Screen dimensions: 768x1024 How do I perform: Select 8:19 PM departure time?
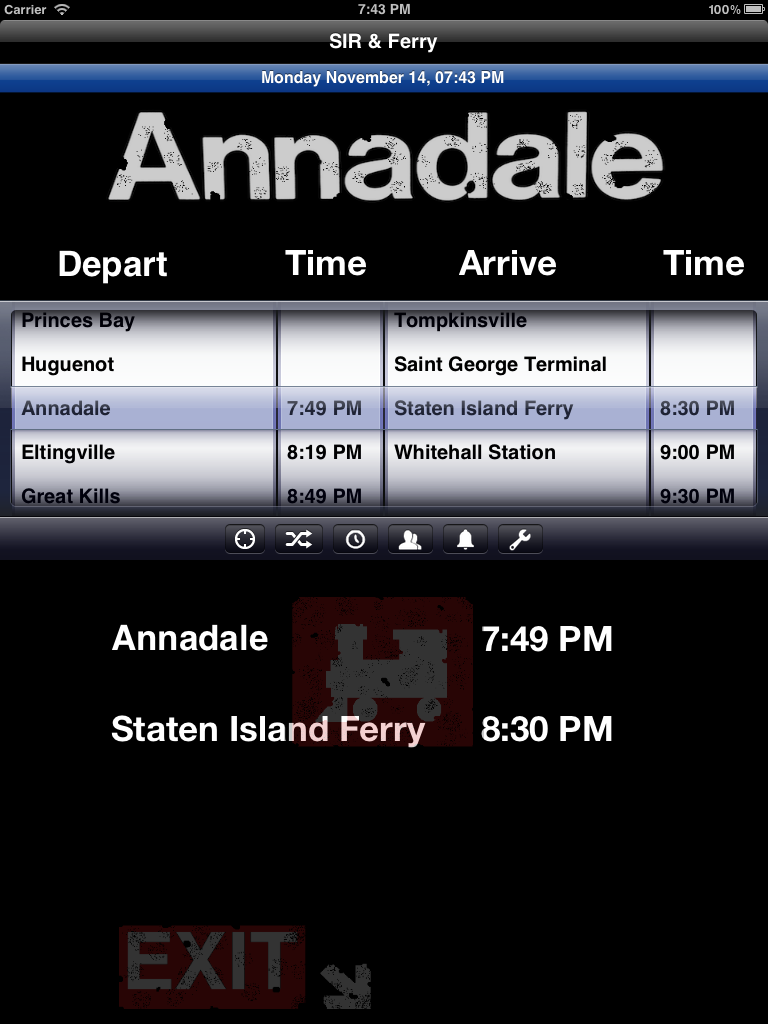(x=324, y=452)
